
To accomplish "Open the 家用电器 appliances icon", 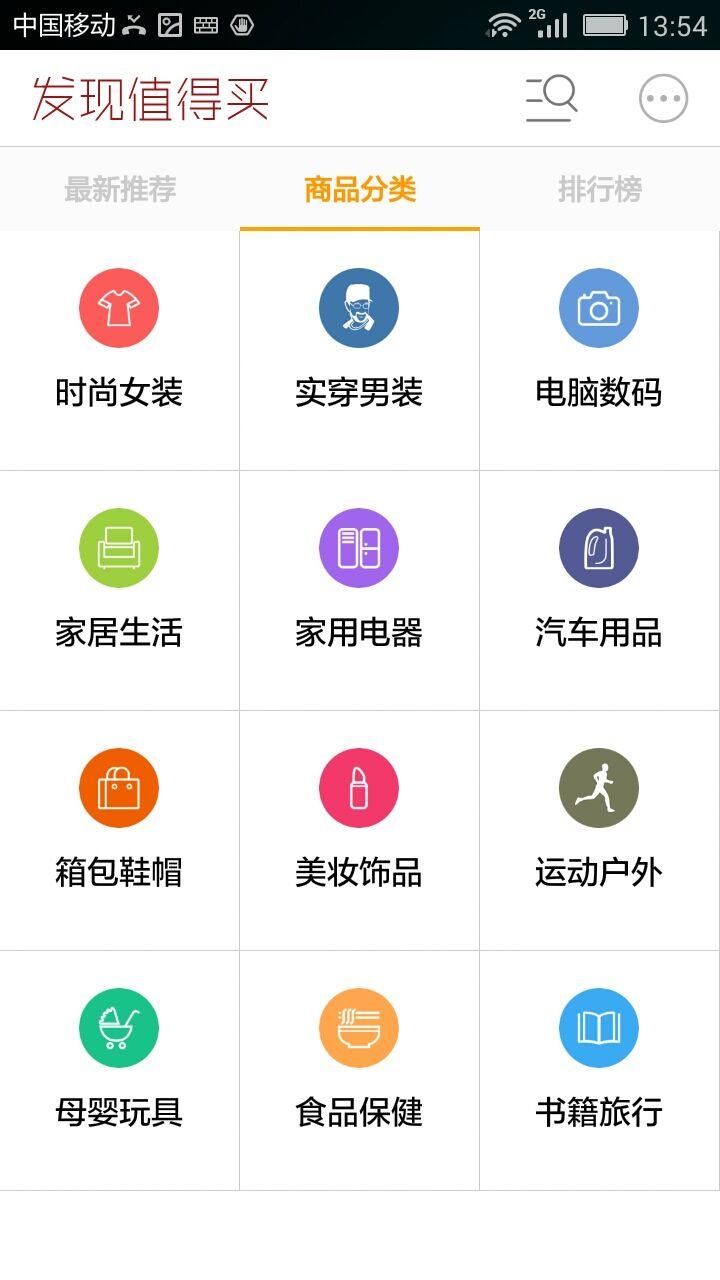I will 359,548.
